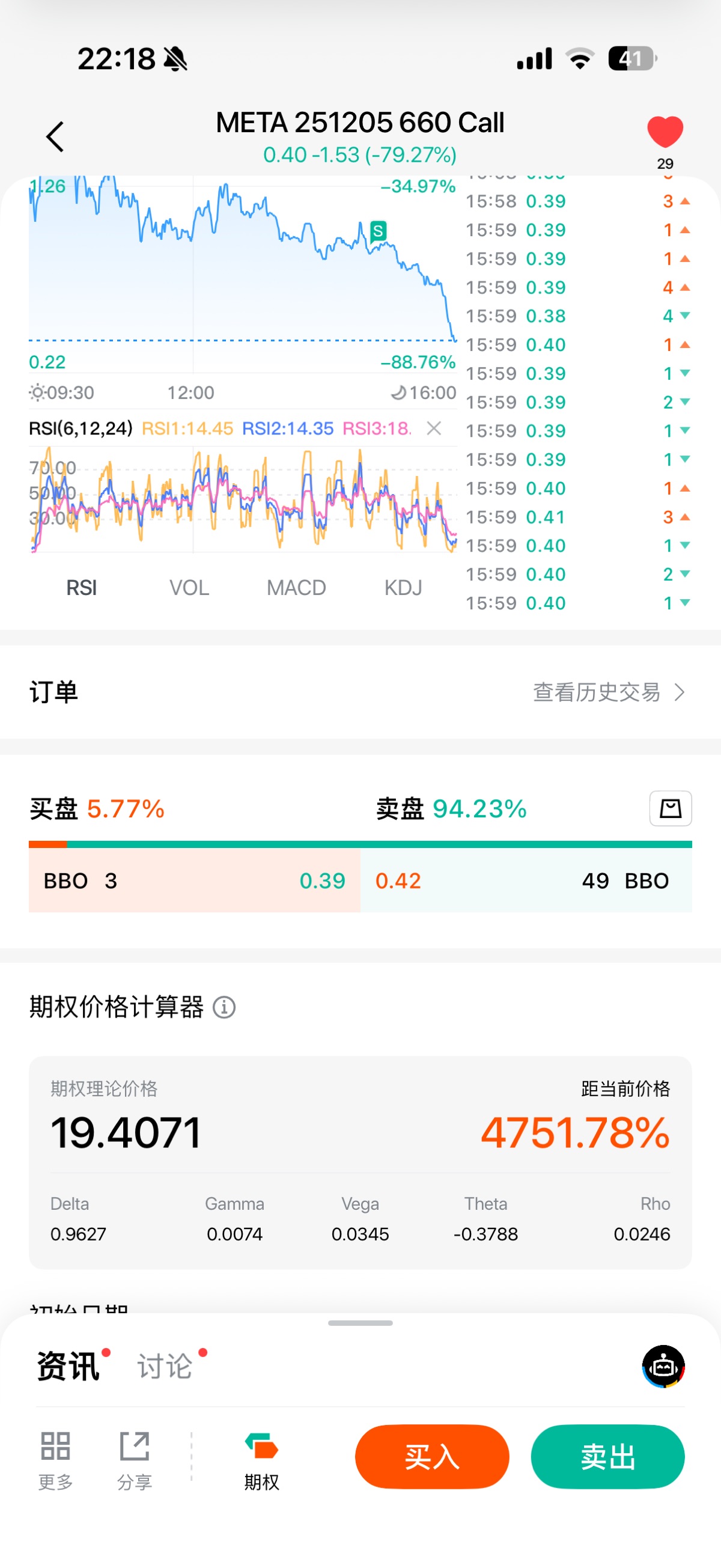Share this option via 分享
721x1568 pixels.
click(x=135, y=1459)
